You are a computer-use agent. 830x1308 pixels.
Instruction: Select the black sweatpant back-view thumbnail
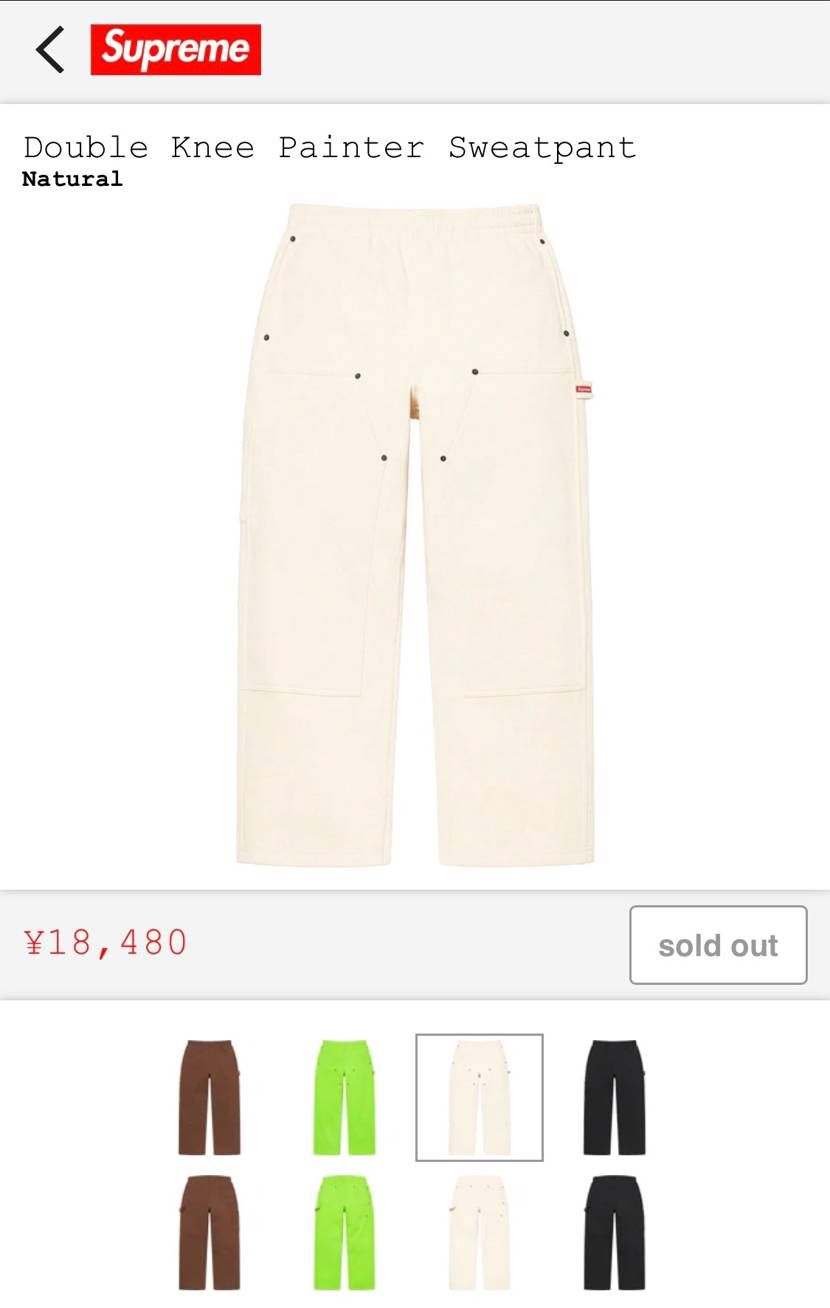(614, 1235)
